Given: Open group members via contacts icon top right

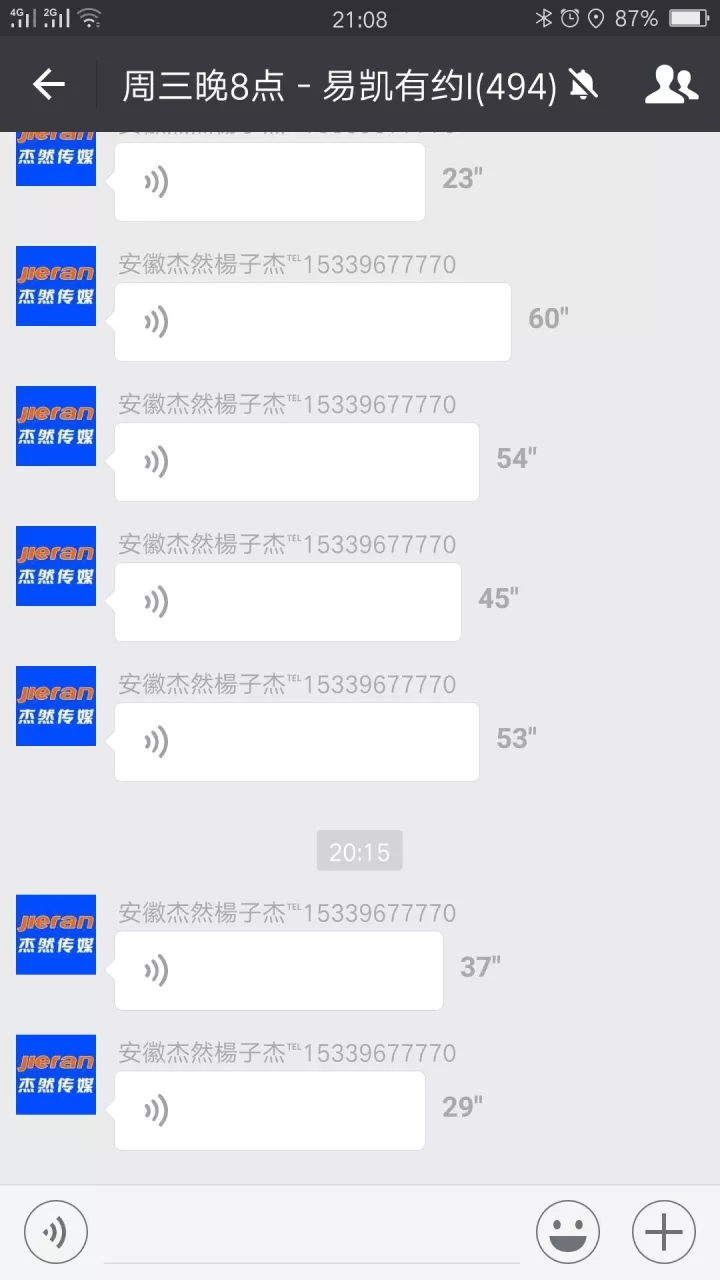Looking at the screenshot, I should [673, 84].
